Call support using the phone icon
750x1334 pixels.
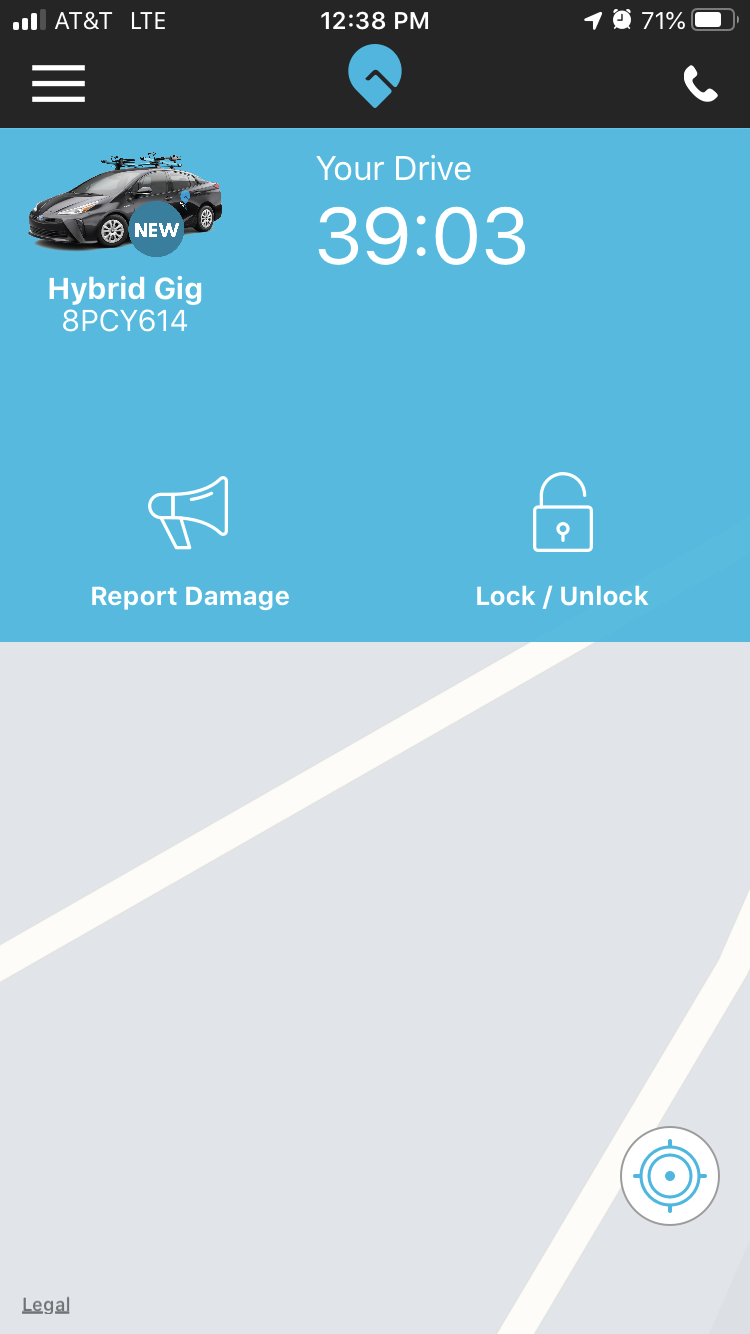(x=701, y=84)
